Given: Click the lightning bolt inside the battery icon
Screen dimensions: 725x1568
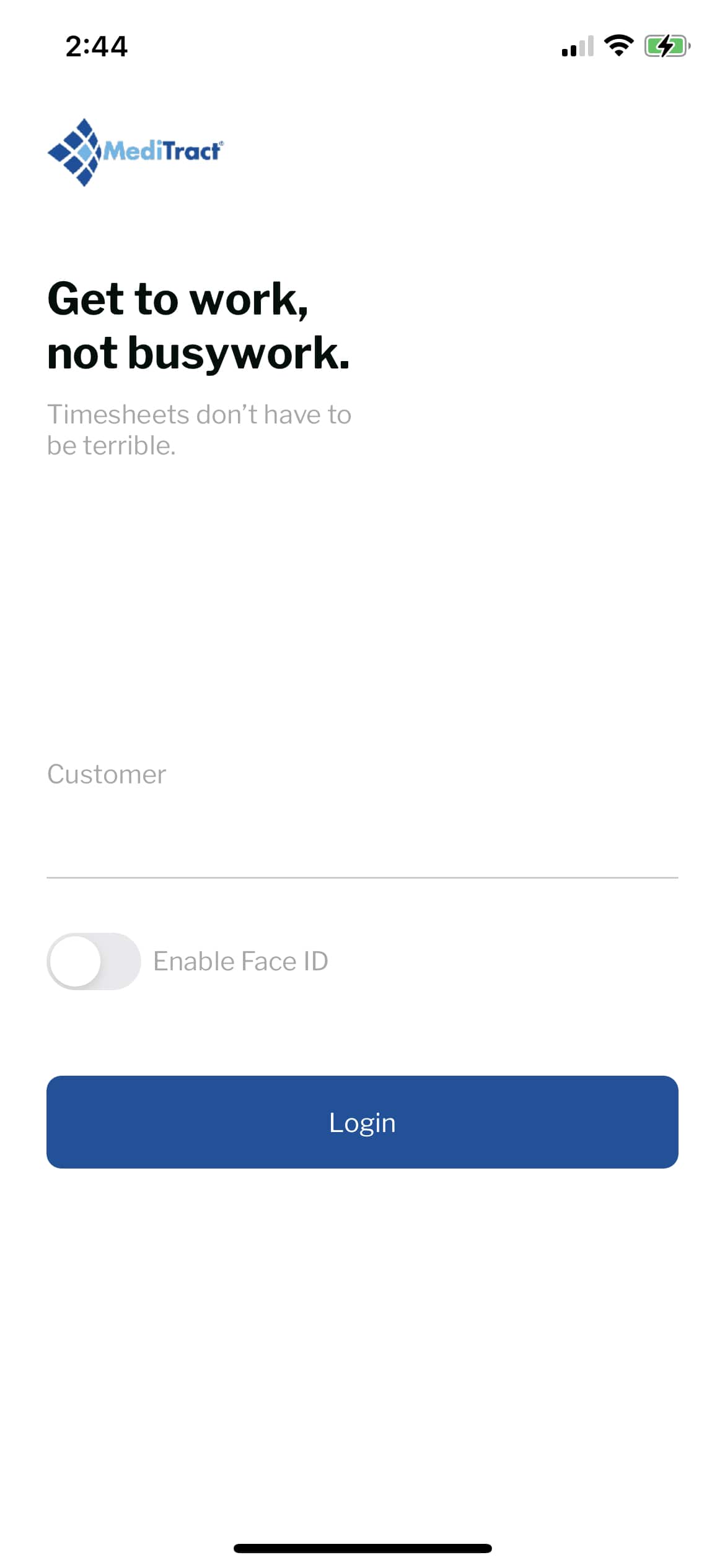Looking at the screenshot, I should click(666, 46).
